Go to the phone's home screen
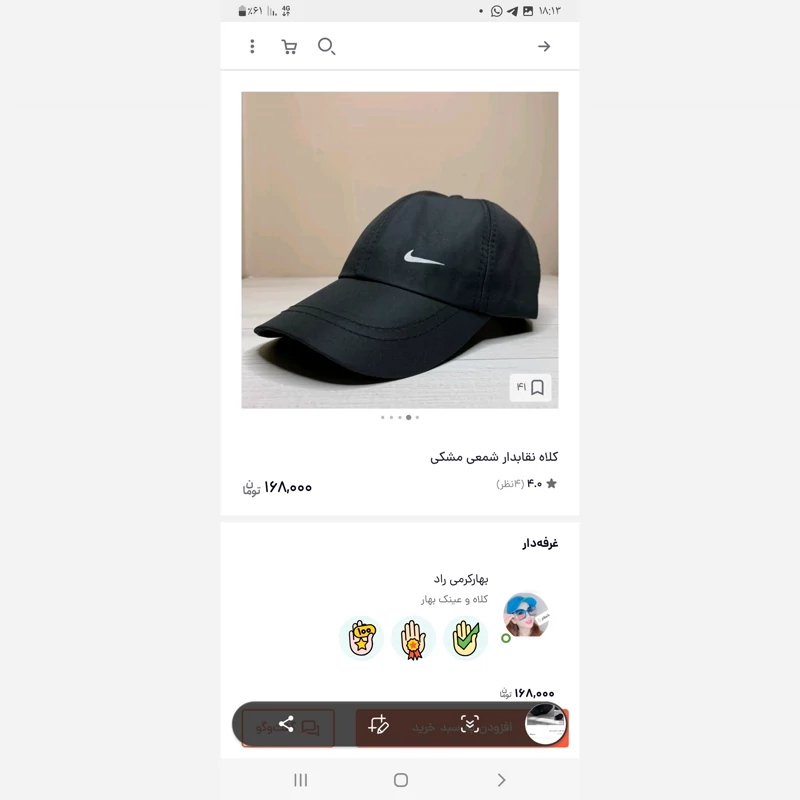Screen dimensions: 800x800 click(x=400, y=780)
